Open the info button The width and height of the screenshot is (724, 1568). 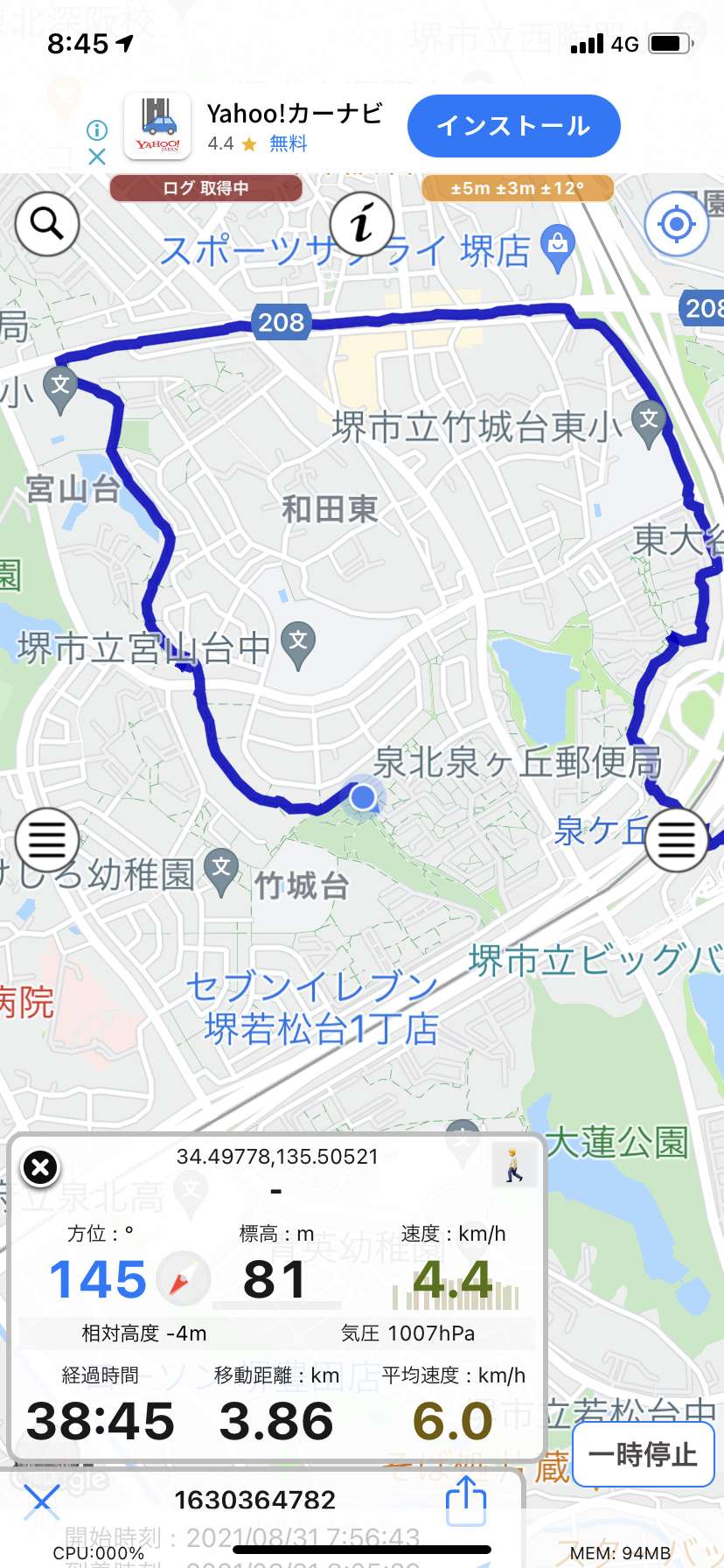click(362, 224)
